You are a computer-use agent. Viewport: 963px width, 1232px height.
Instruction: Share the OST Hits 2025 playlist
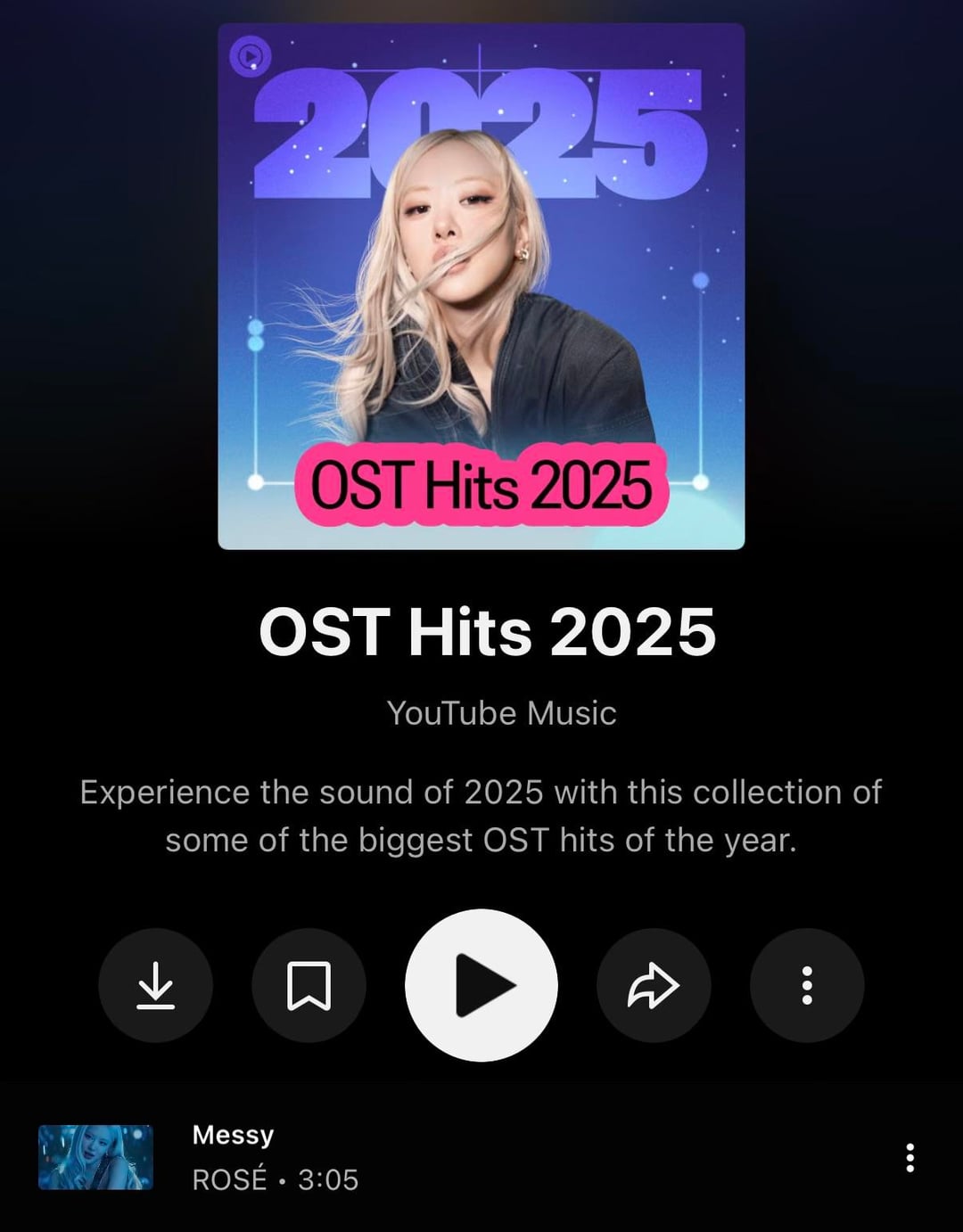pos(654,986)
